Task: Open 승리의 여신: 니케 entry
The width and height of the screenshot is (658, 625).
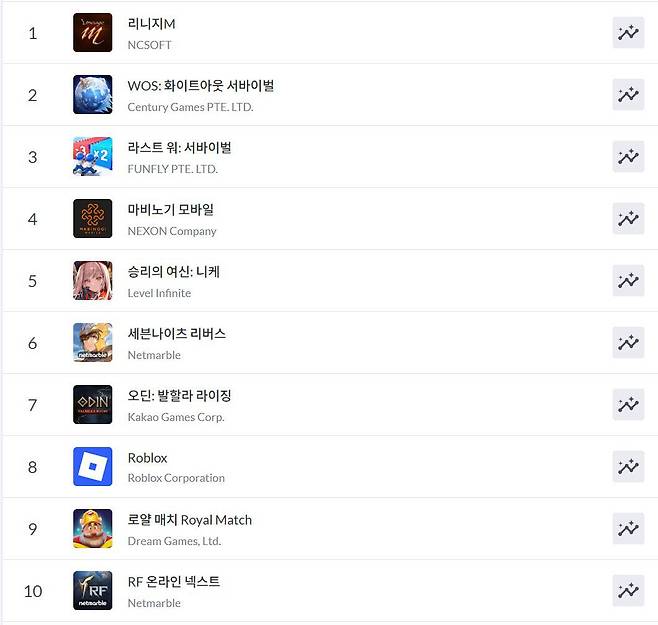Action: pyautogui.click(x=173, y=272)
